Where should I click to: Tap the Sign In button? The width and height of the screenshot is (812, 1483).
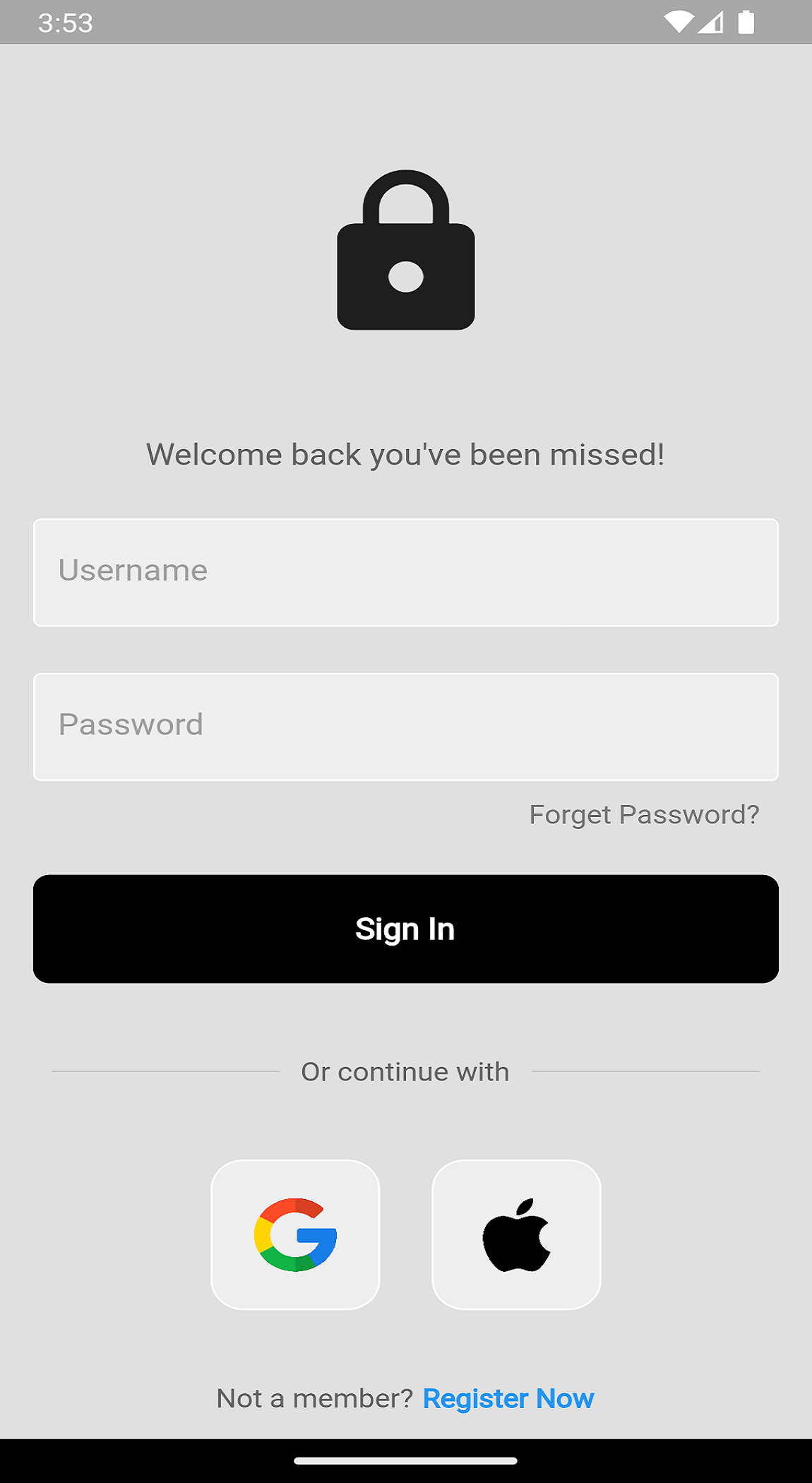click(x=405, y=929)
